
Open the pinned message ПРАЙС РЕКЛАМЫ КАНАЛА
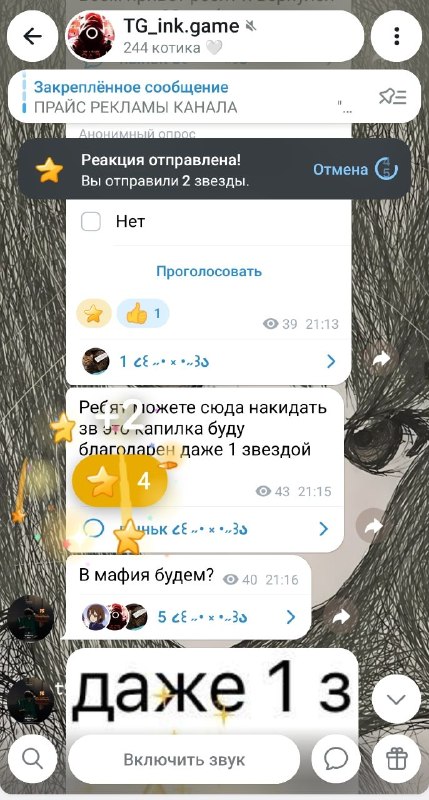pos(194,97)
